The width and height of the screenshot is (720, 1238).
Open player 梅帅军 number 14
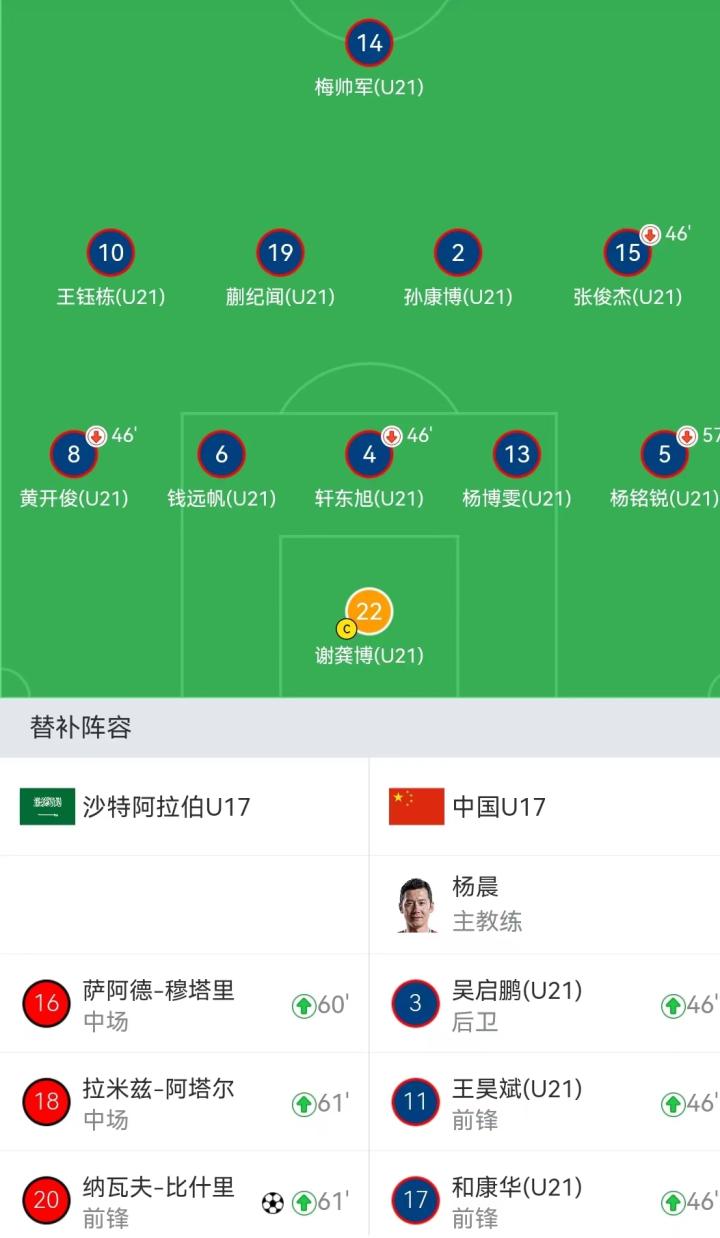coord(369,44)
